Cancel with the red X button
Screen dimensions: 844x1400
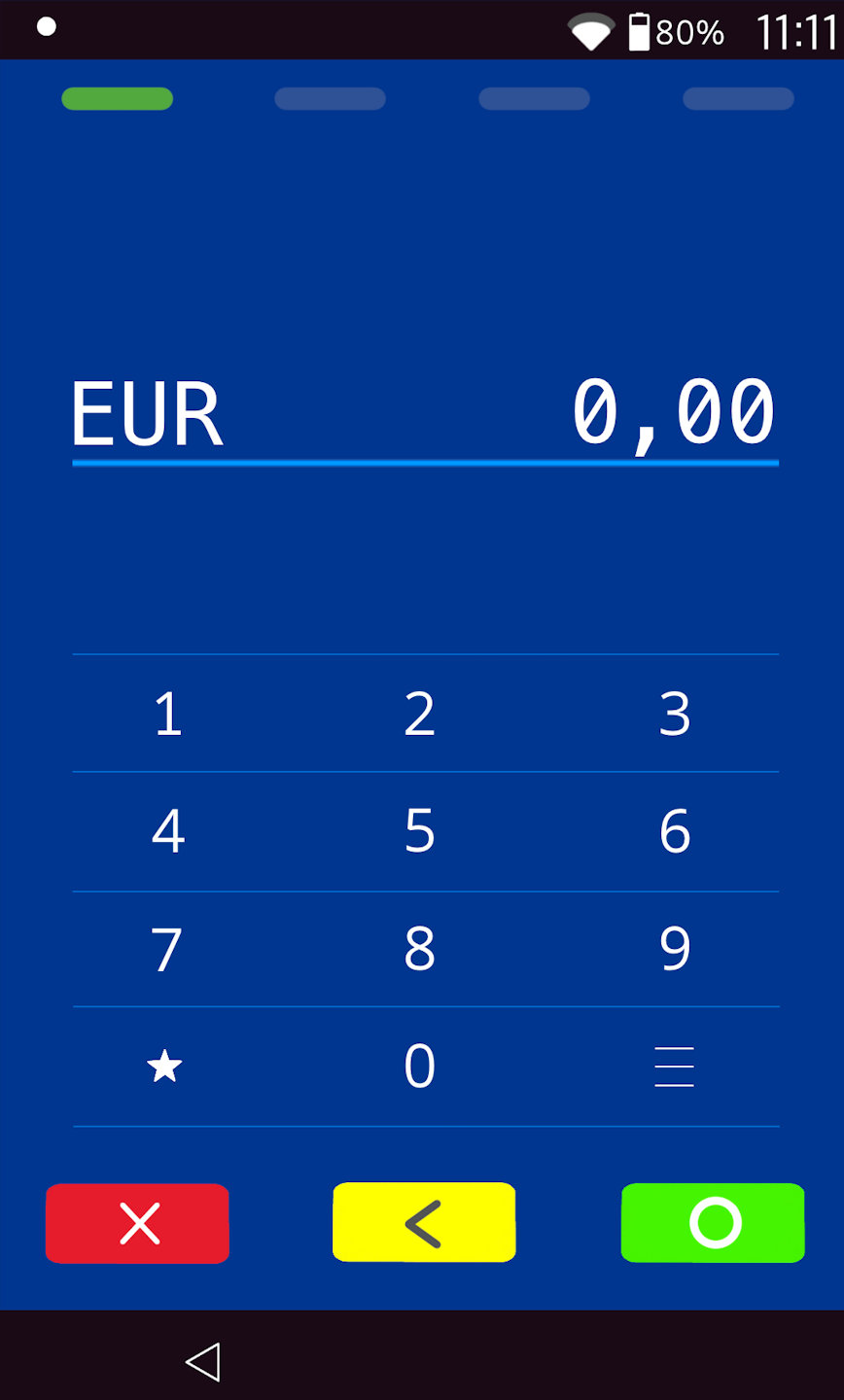[x=138, y=1223]
